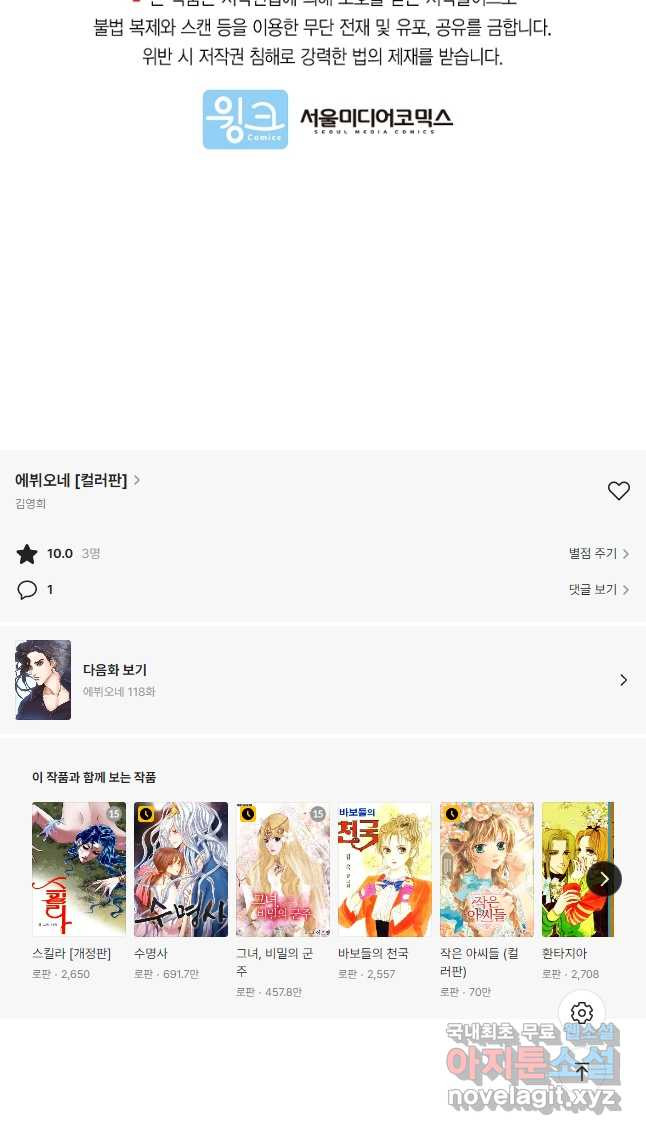
Task: Open 바보들의 천국 comic
Action: coord(385,869)
